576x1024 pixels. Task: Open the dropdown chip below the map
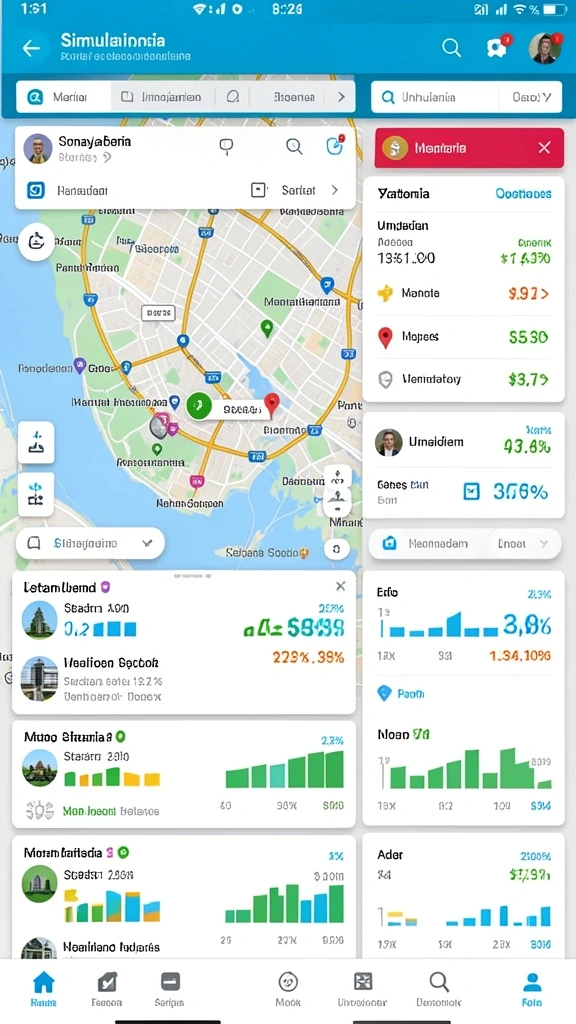pos(90,543)
